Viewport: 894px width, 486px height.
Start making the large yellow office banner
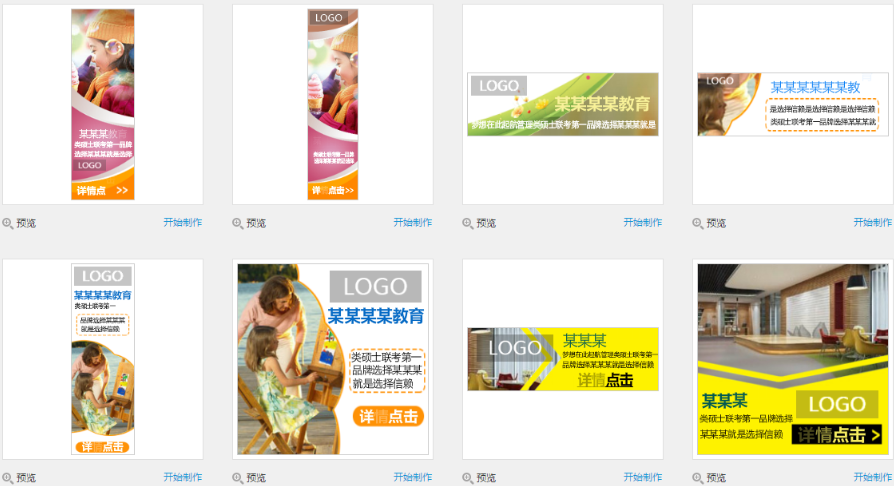pyautogui.click(x=873, y=478)
